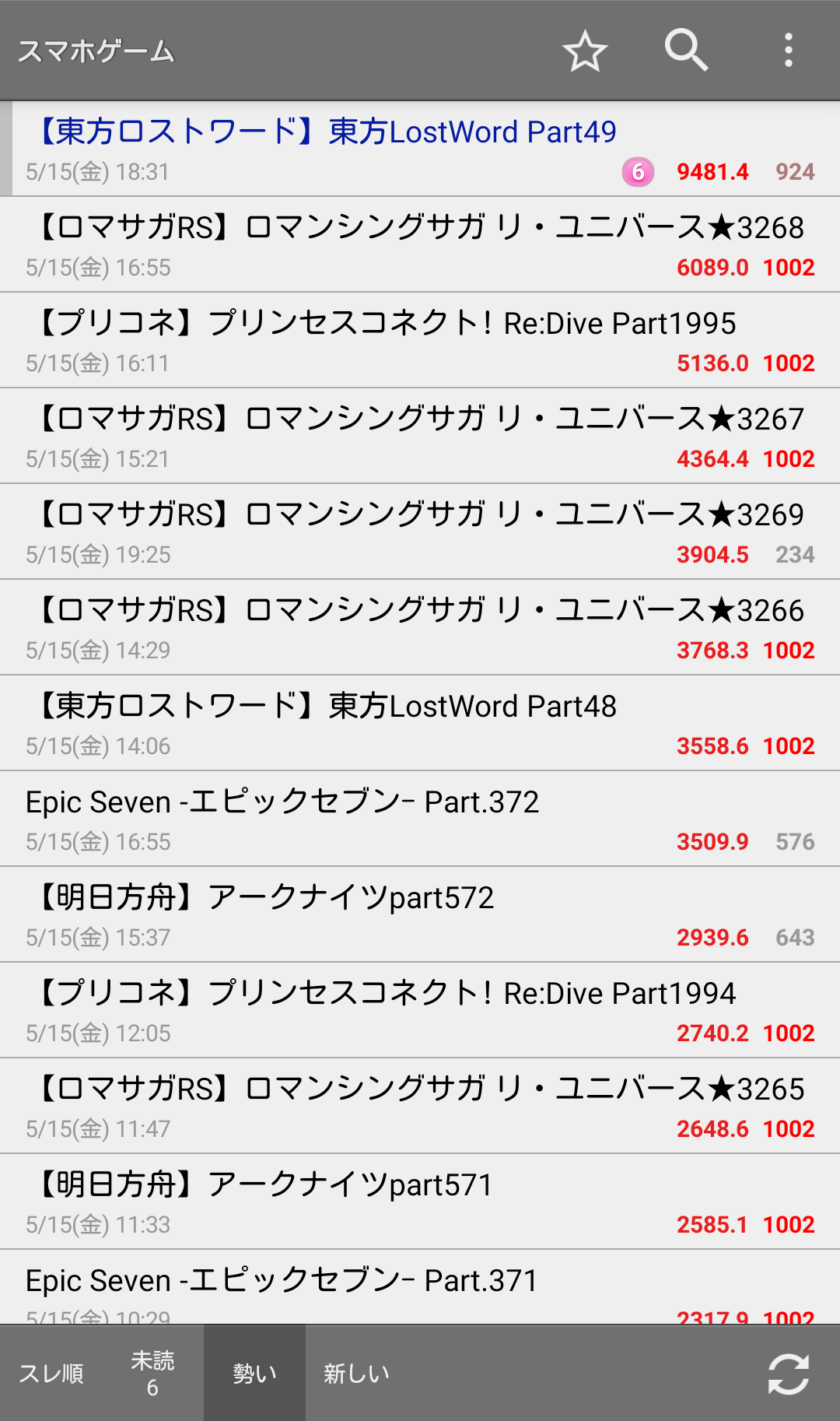Open プリコネ Re:Dive Part1994 thread
This screenshot has width=840, height=1421.
pyautogui.click(x=420, y=1010)
